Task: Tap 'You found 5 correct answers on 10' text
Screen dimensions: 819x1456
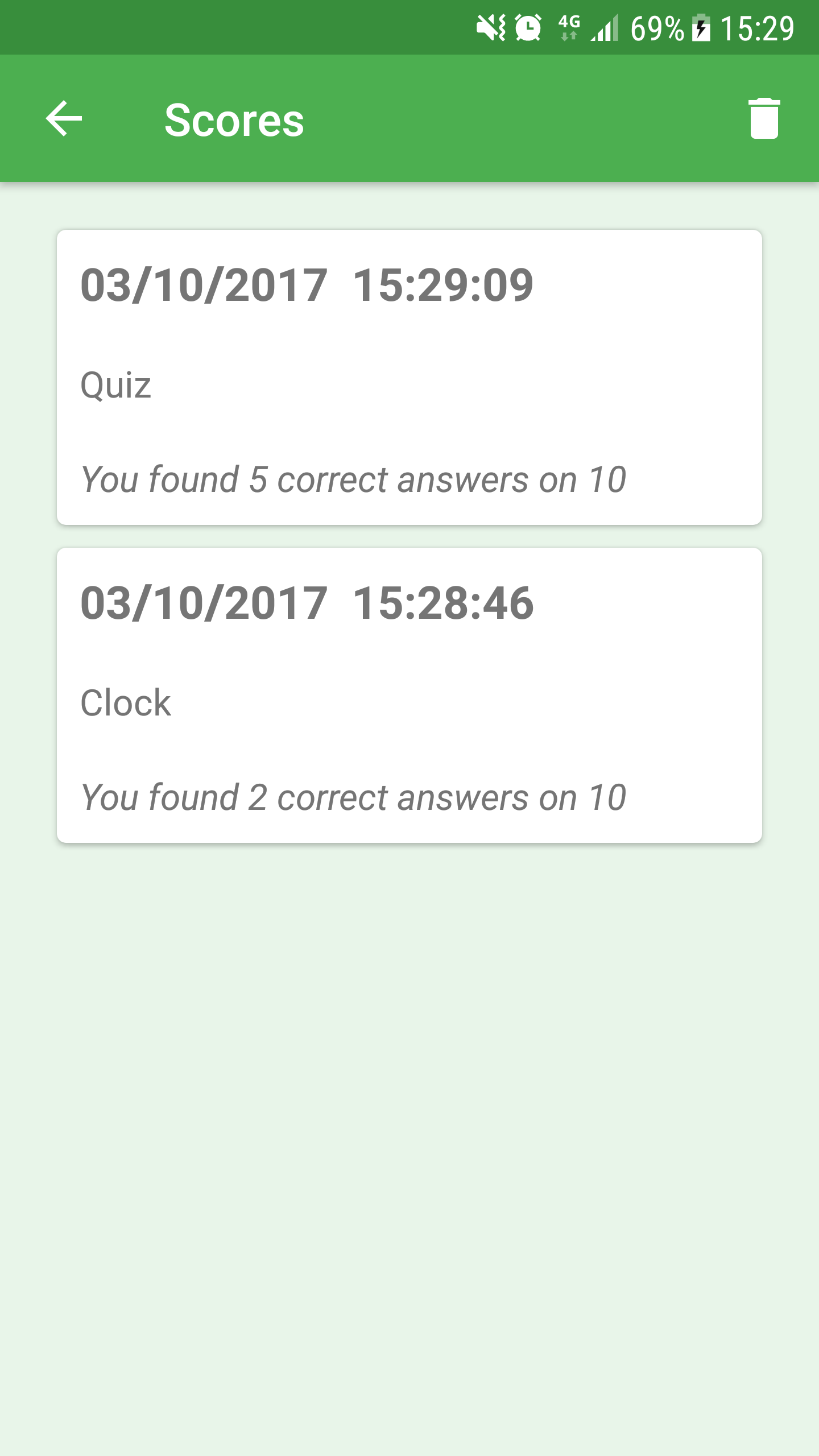Action: tap(354, 479)
